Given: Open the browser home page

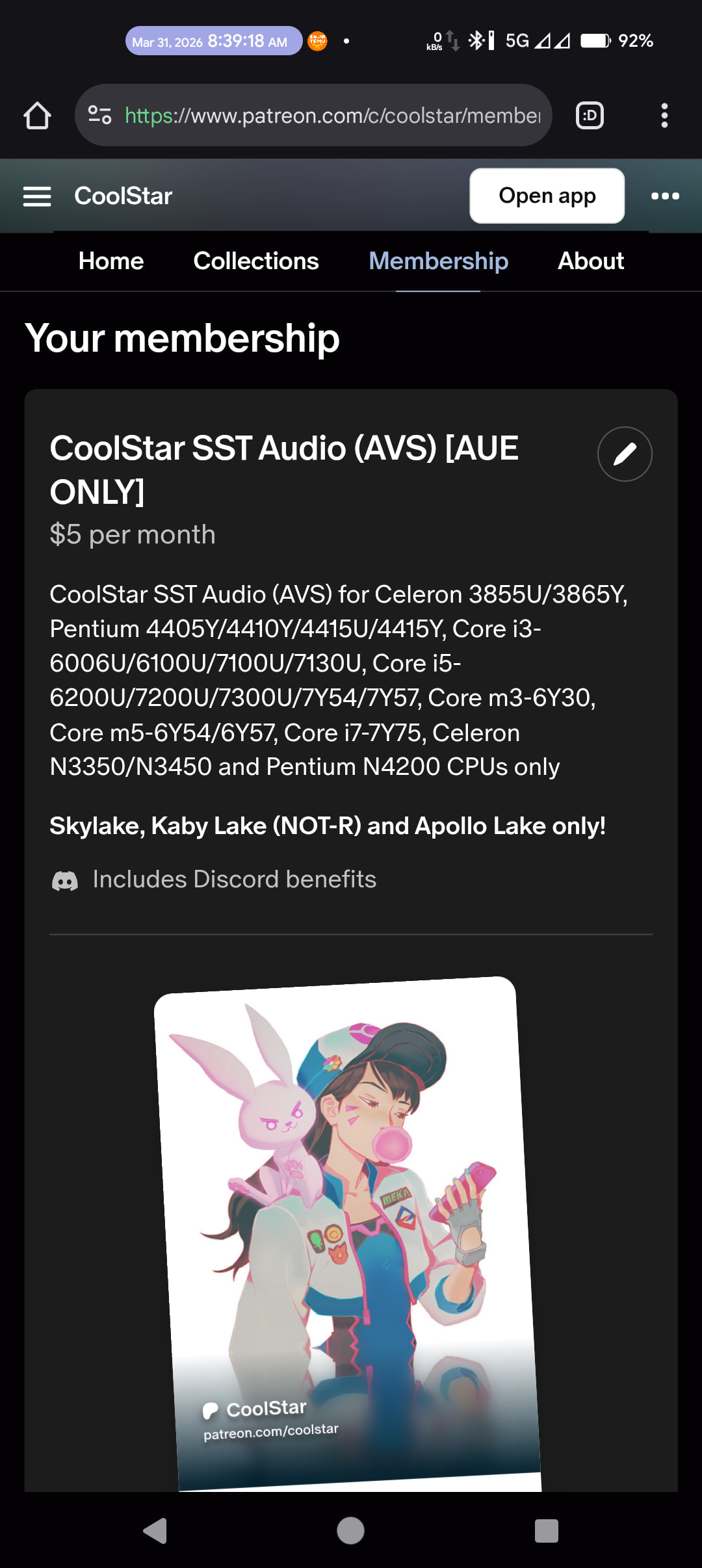Looking at the screenshot, I should (x=37, y=116).
